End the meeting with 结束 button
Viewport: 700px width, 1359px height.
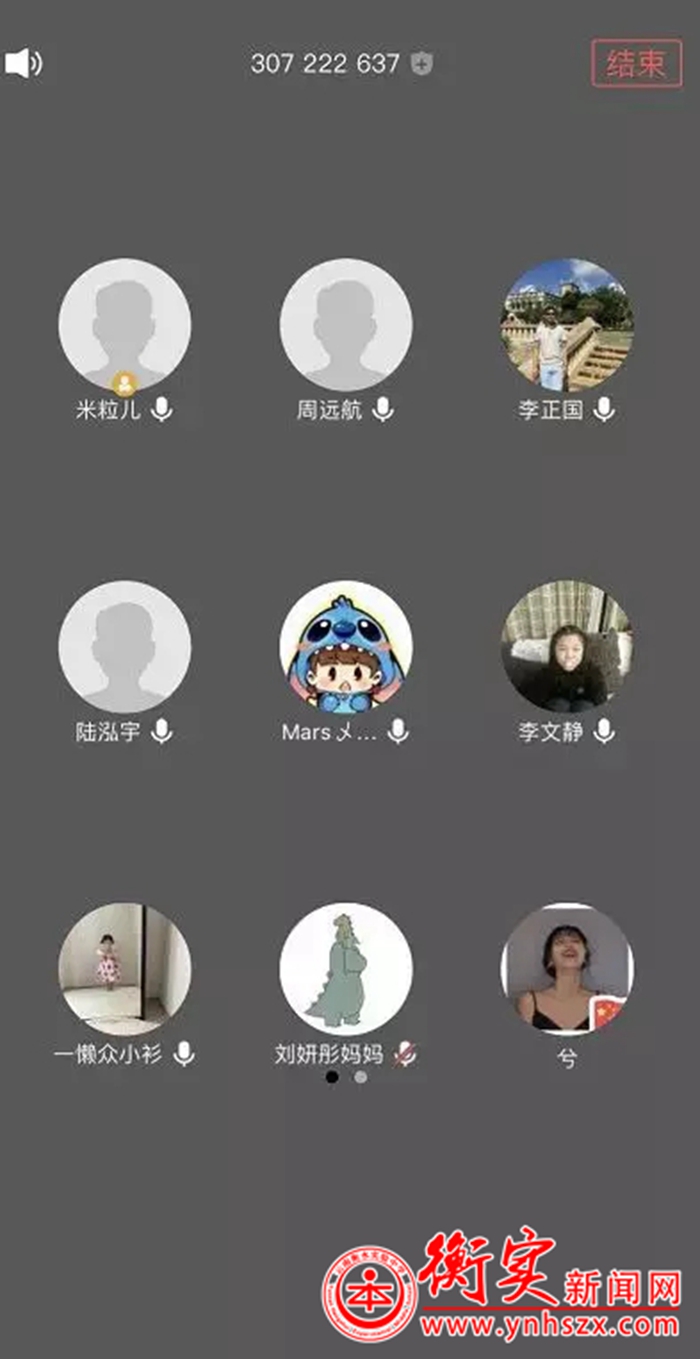636,64
